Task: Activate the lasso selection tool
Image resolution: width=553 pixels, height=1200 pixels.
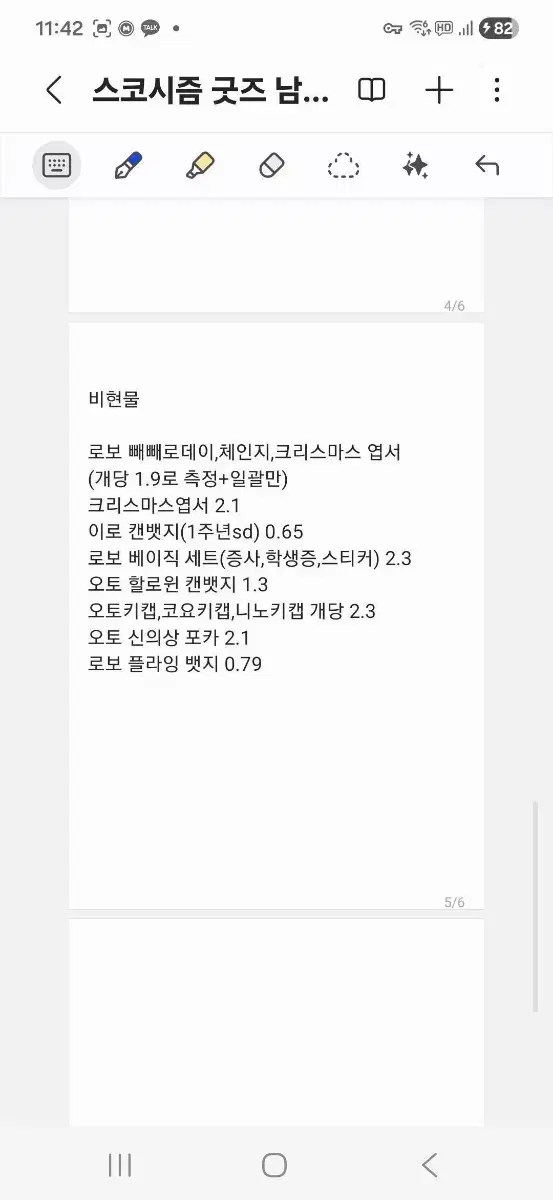Action: (x=343, y=165)
